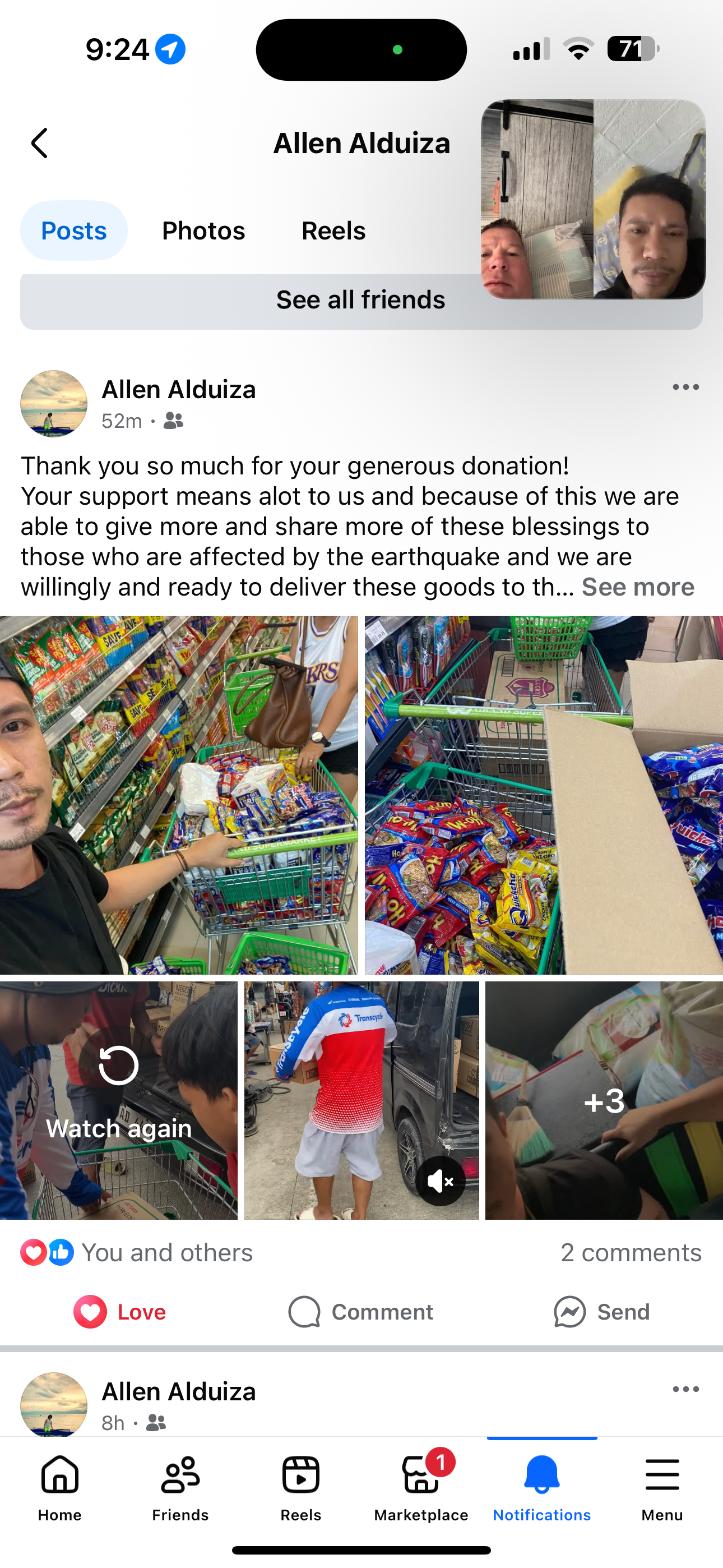Image resolution: width=723 pixels, height=1568 pixels.
Task: Open the +3 more photos tile
Action: pos(604,1099)
